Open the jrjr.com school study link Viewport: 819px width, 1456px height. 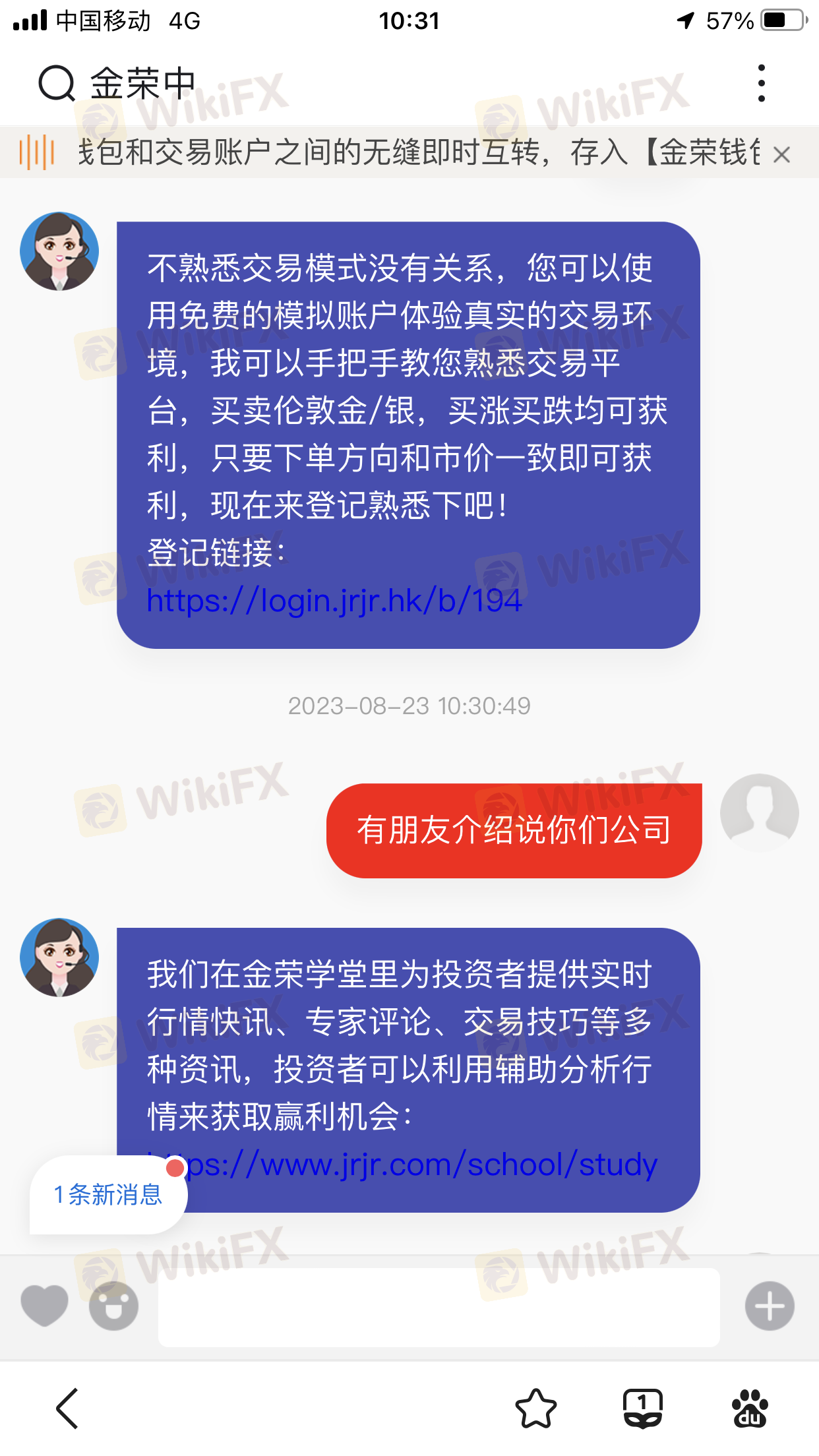click(x=402, y=1165)
